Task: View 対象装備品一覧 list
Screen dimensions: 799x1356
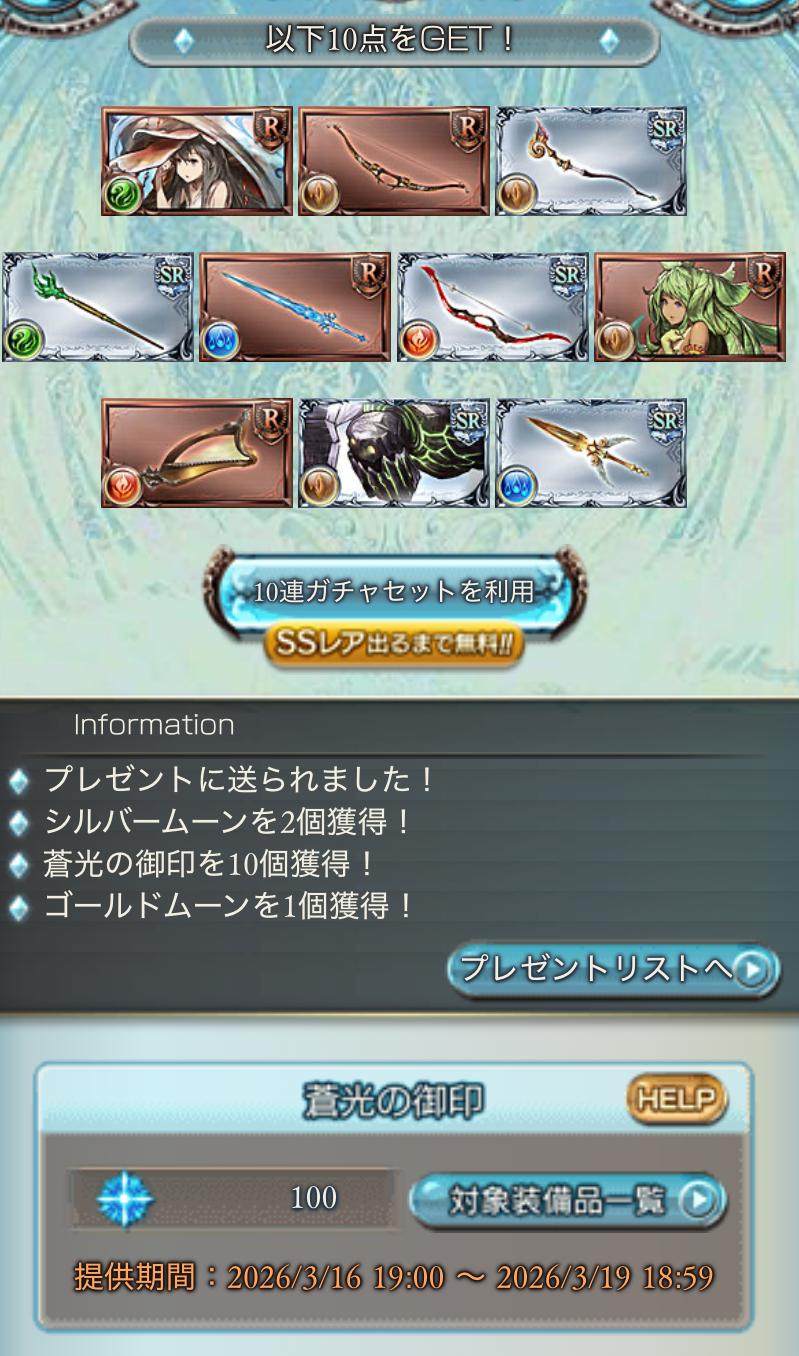Action: click(x=568, y=1200)
